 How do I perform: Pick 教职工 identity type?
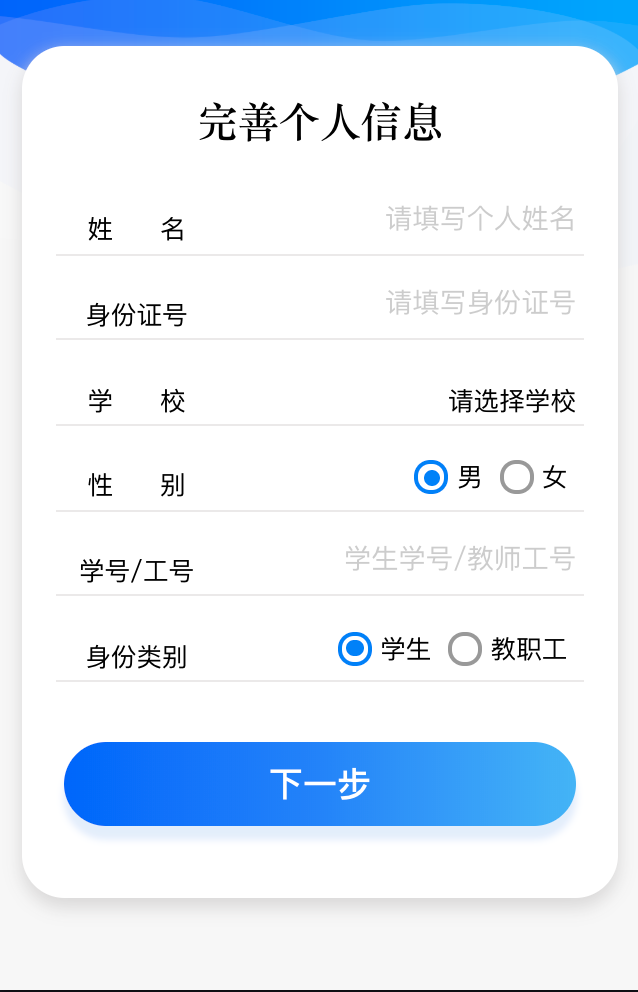466,649
